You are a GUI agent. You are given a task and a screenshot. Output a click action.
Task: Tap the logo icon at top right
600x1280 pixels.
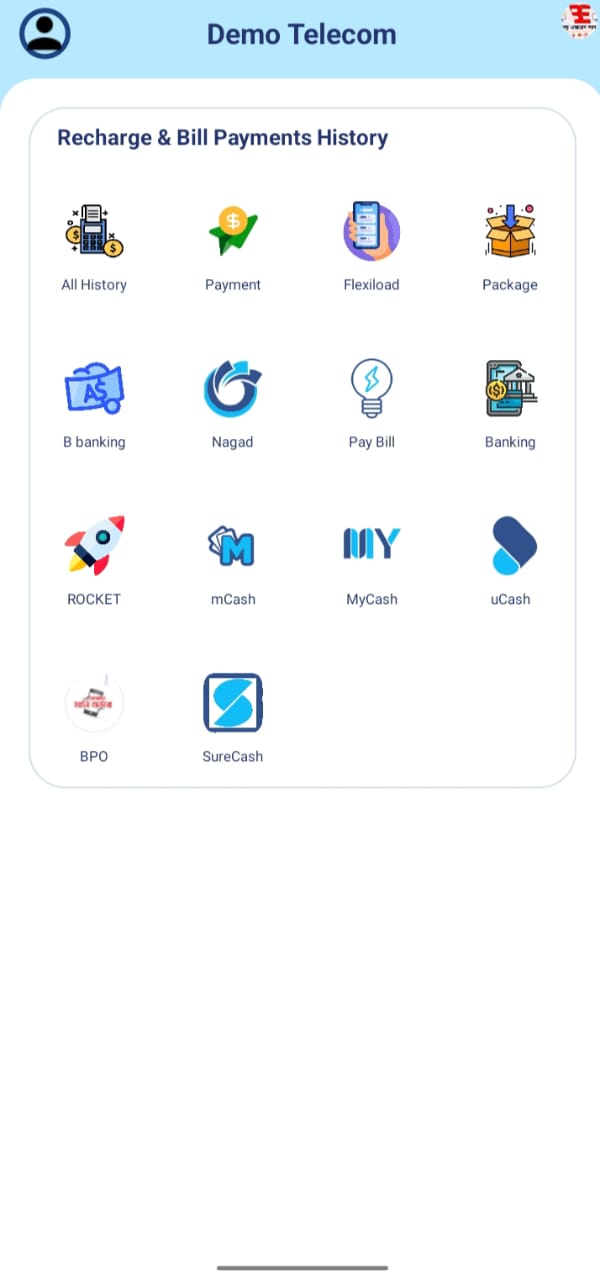tap(579, 20)
